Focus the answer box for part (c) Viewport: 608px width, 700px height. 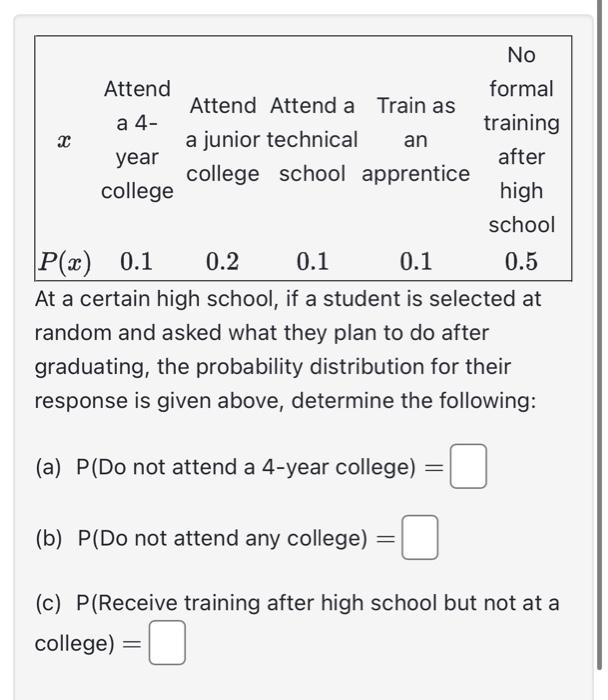click(168, 644)
